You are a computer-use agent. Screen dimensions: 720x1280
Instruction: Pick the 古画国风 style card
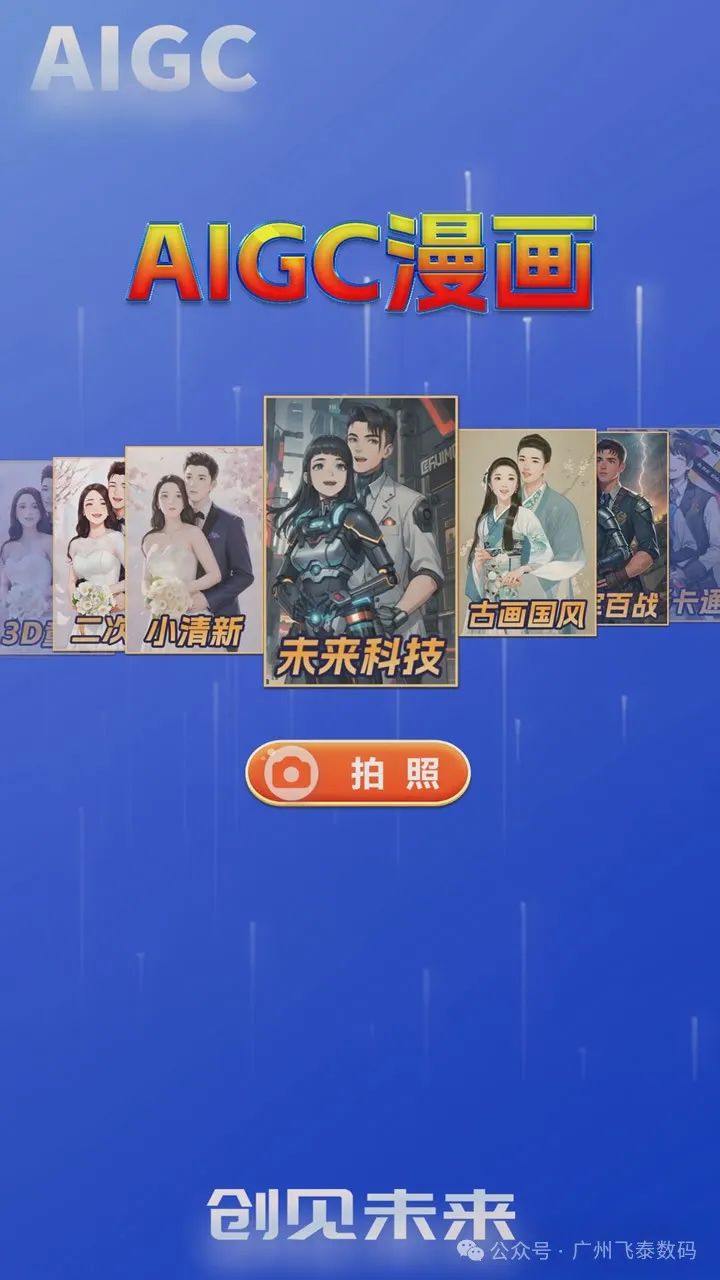[526, 533]
